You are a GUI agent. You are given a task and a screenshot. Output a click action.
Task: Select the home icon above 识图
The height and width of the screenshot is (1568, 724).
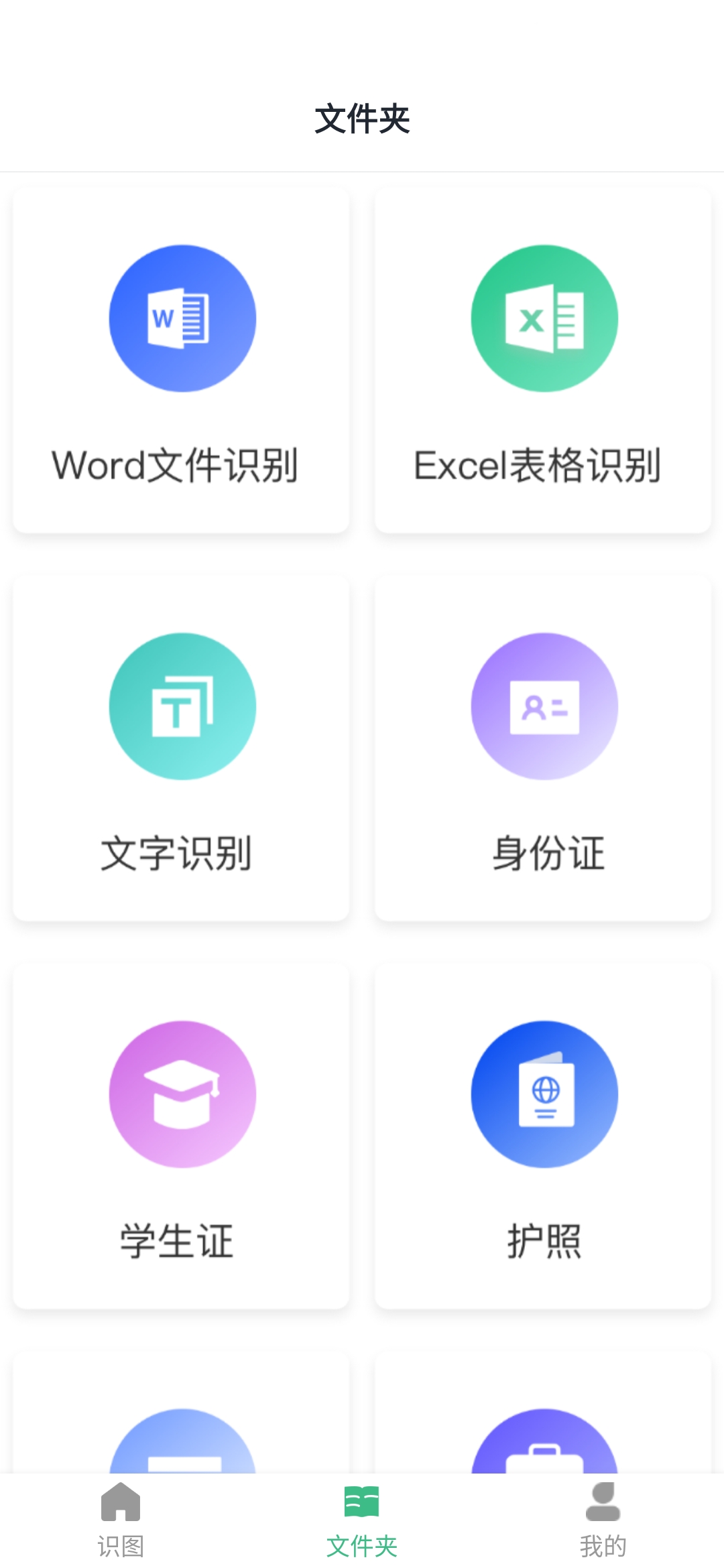click(x=121, y=1500)
